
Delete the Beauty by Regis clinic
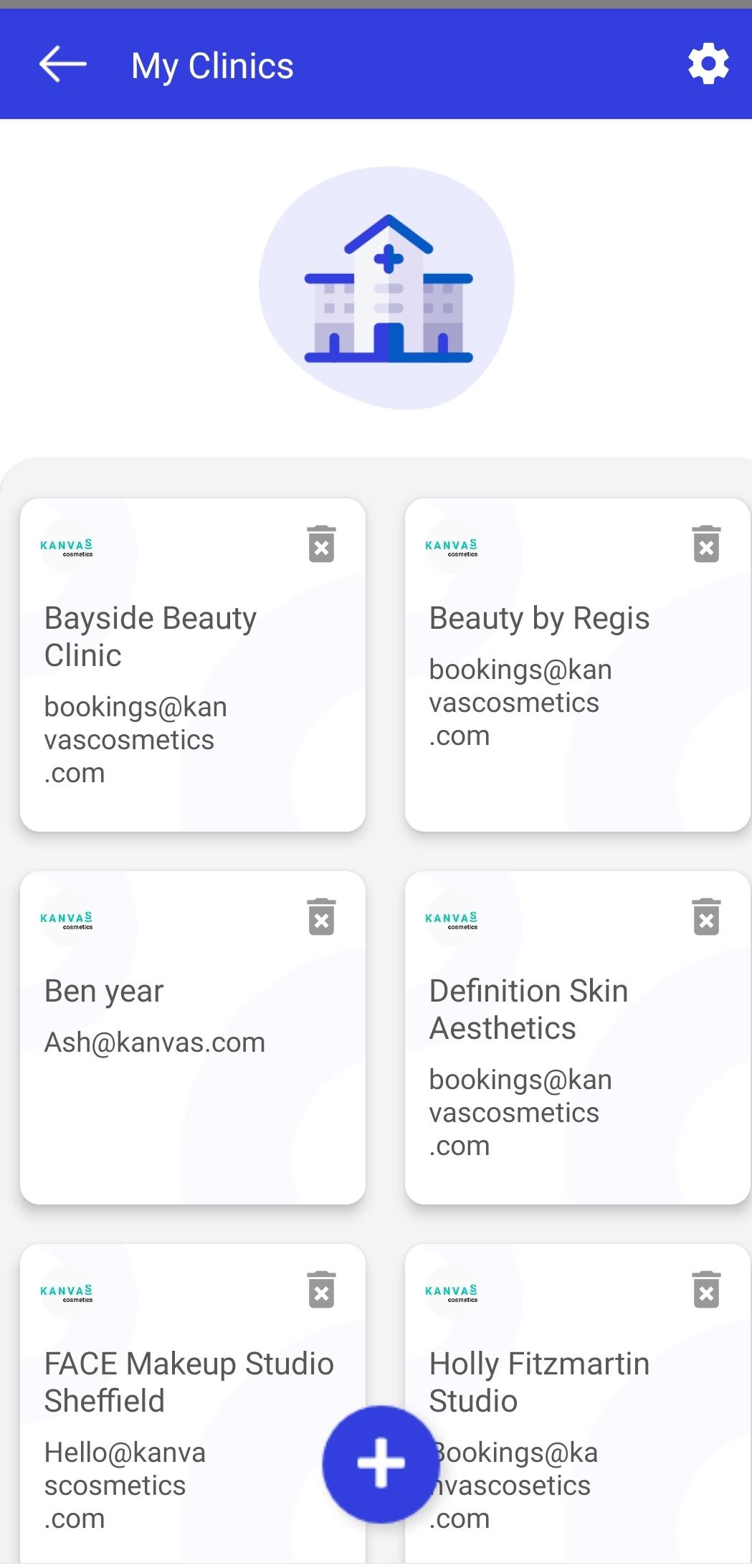707,544
